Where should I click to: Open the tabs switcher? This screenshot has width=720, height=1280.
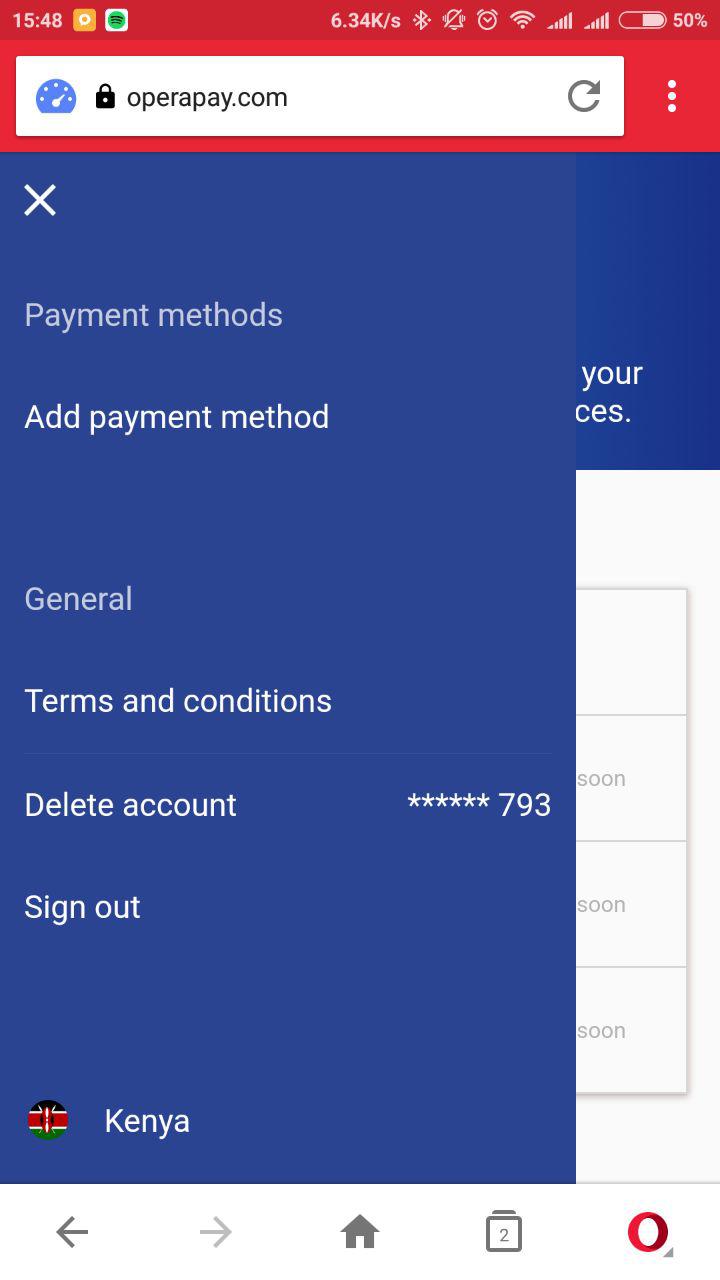(x=504, y=1232)
